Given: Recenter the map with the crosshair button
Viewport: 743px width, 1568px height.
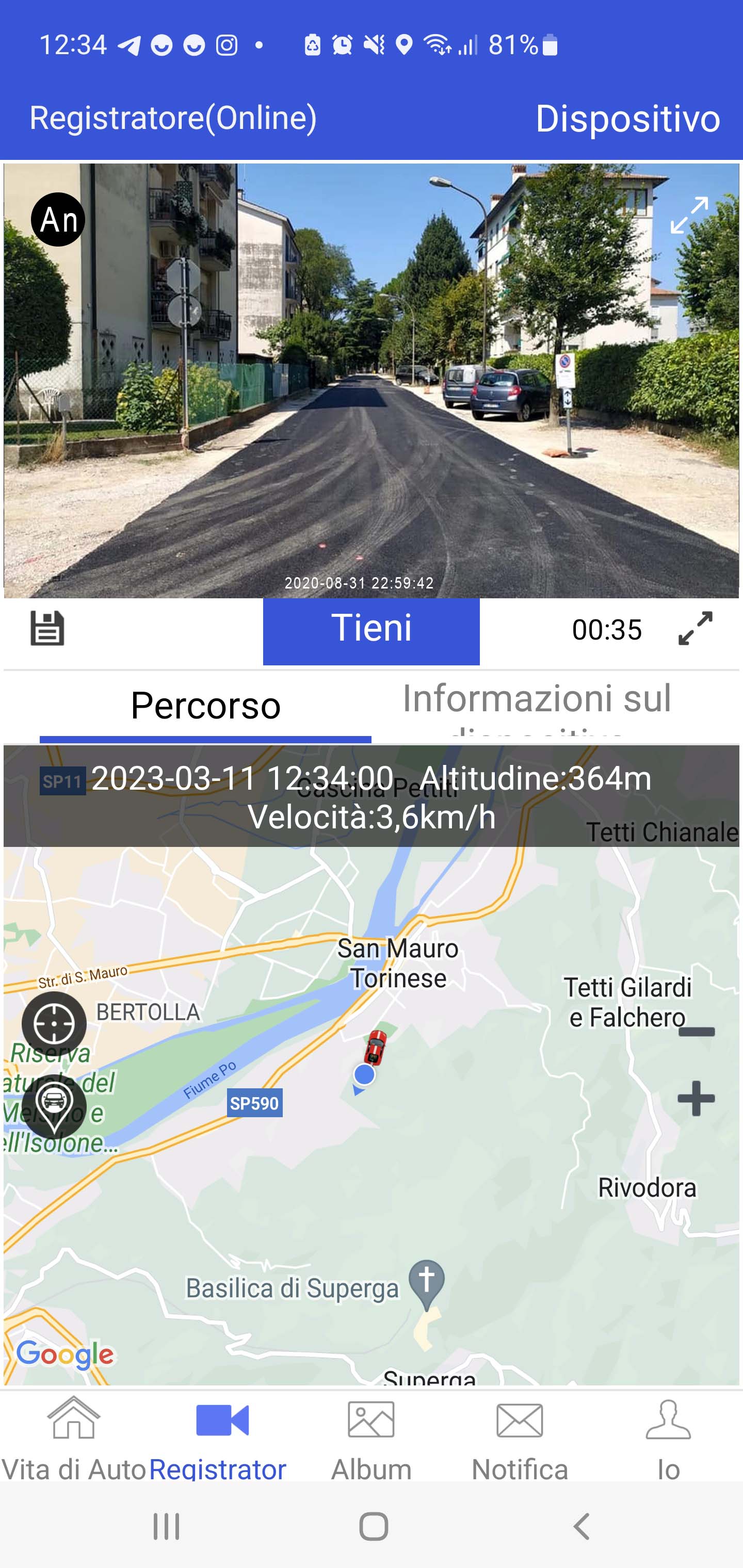Looking at the screenshot, I should [x=54, y=1024].
